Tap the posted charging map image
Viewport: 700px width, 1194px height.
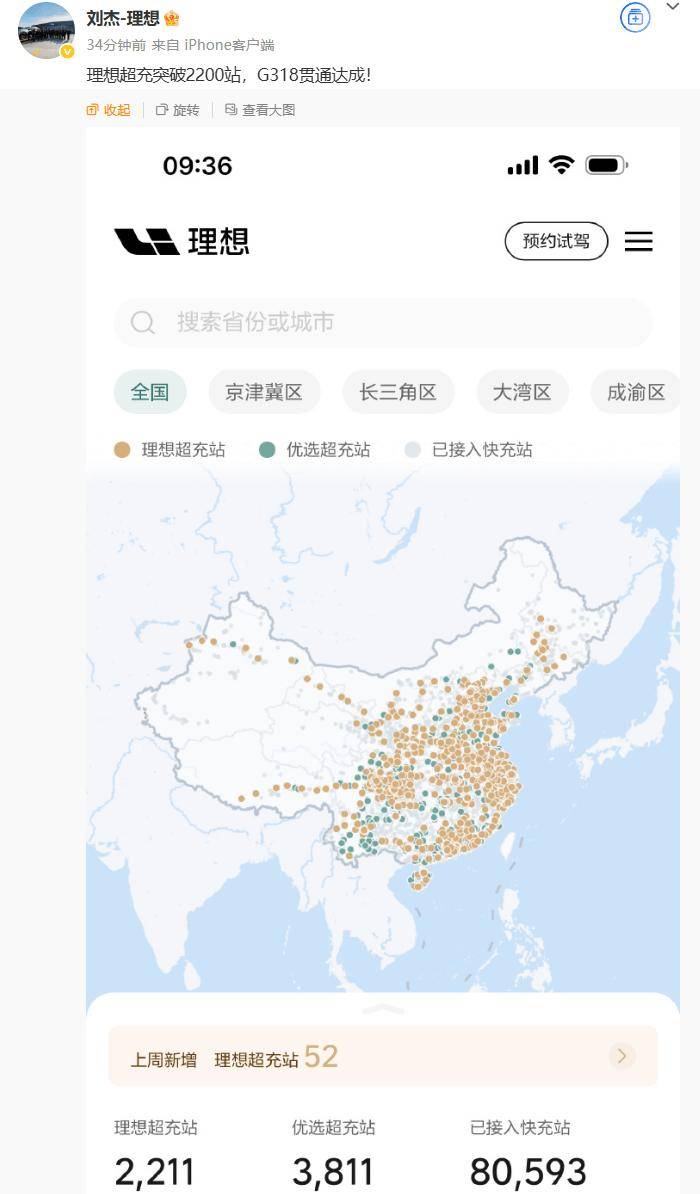(382, 660)
